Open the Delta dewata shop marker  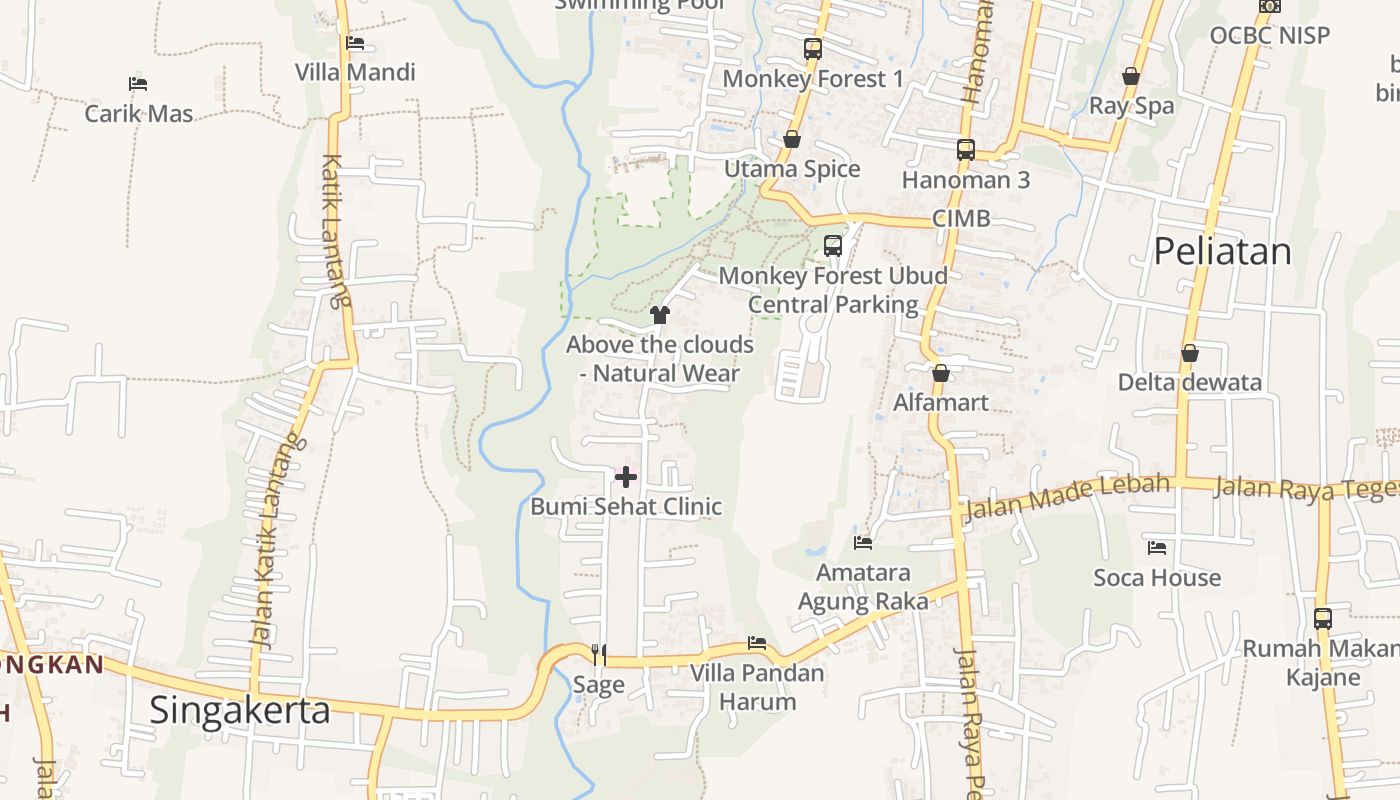1190,353
